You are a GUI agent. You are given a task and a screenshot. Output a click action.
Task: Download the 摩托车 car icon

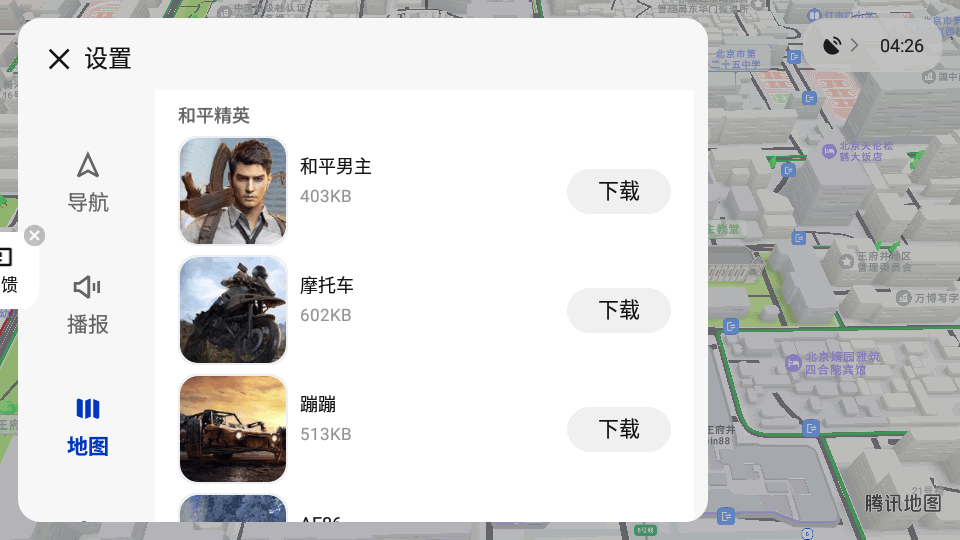tap(618, 310)
